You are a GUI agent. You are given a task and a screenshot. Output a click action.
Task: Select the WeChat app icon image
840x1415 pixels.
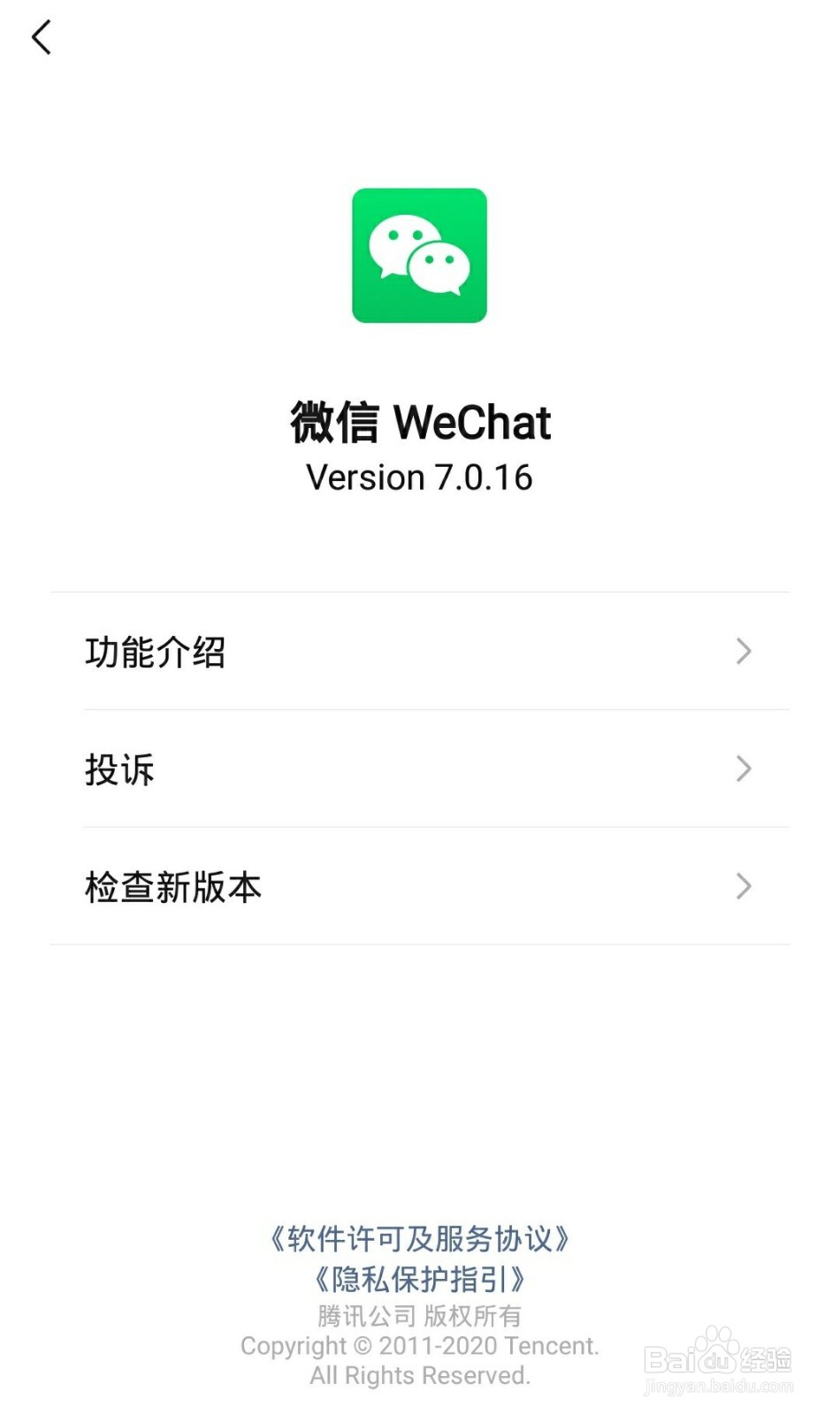click(x=419, y=256)
